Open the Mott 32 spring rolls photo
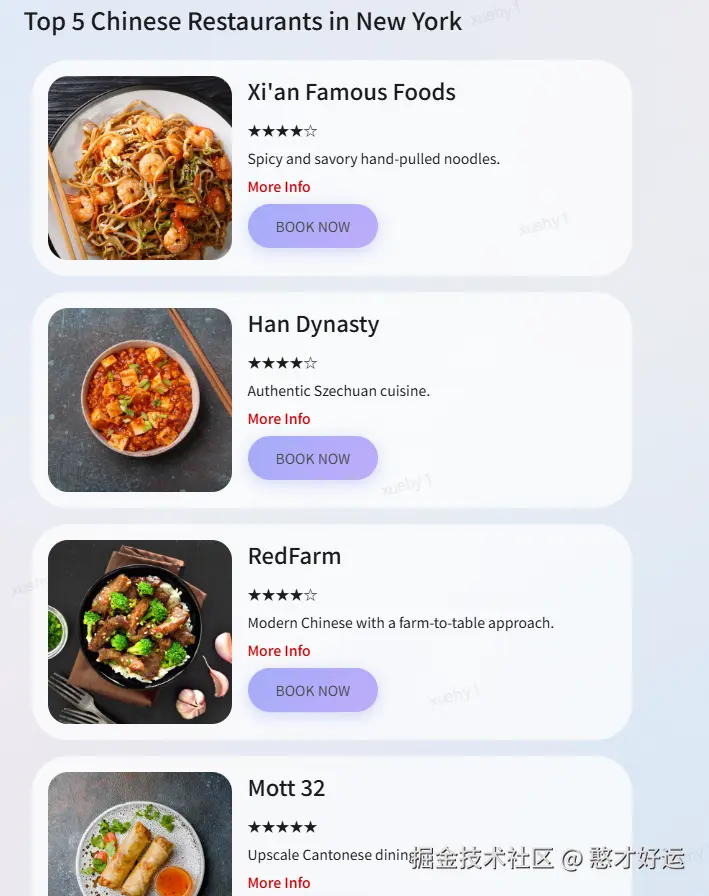The image size is (709, 896). coord(140,835)
